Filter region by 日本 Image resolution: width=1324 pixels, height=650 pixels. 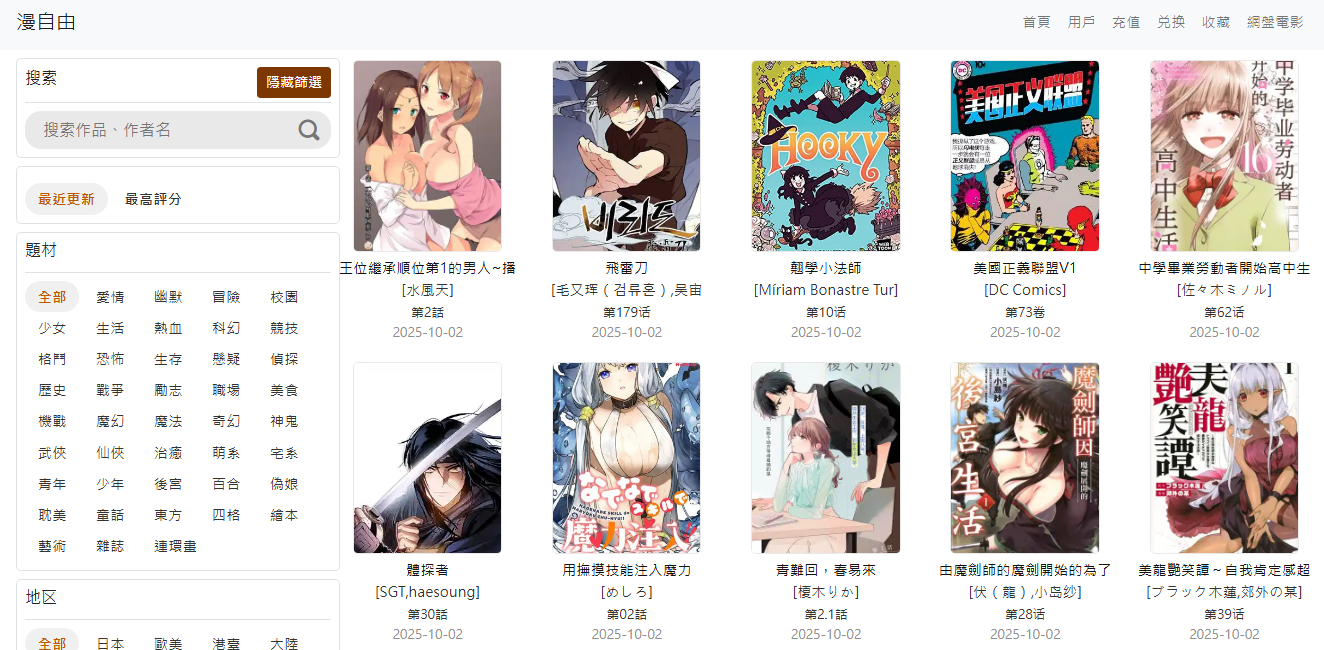click(110, 644)
